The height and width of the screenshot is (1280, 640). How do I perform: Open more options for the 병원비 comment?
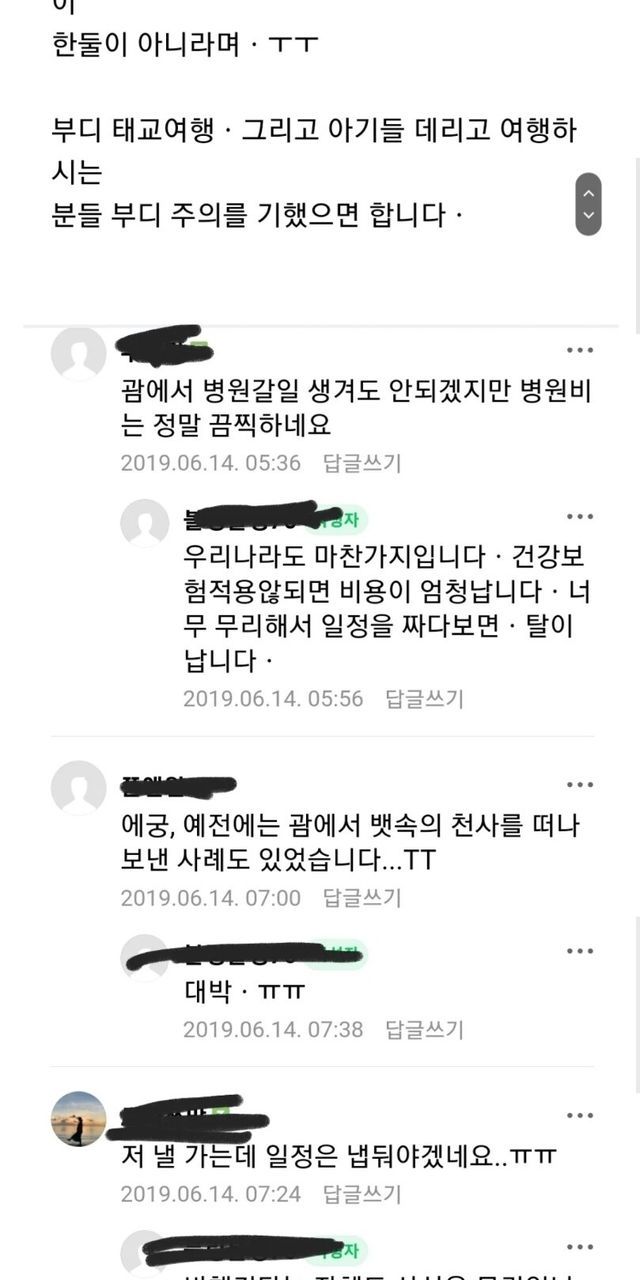[580, 351]
